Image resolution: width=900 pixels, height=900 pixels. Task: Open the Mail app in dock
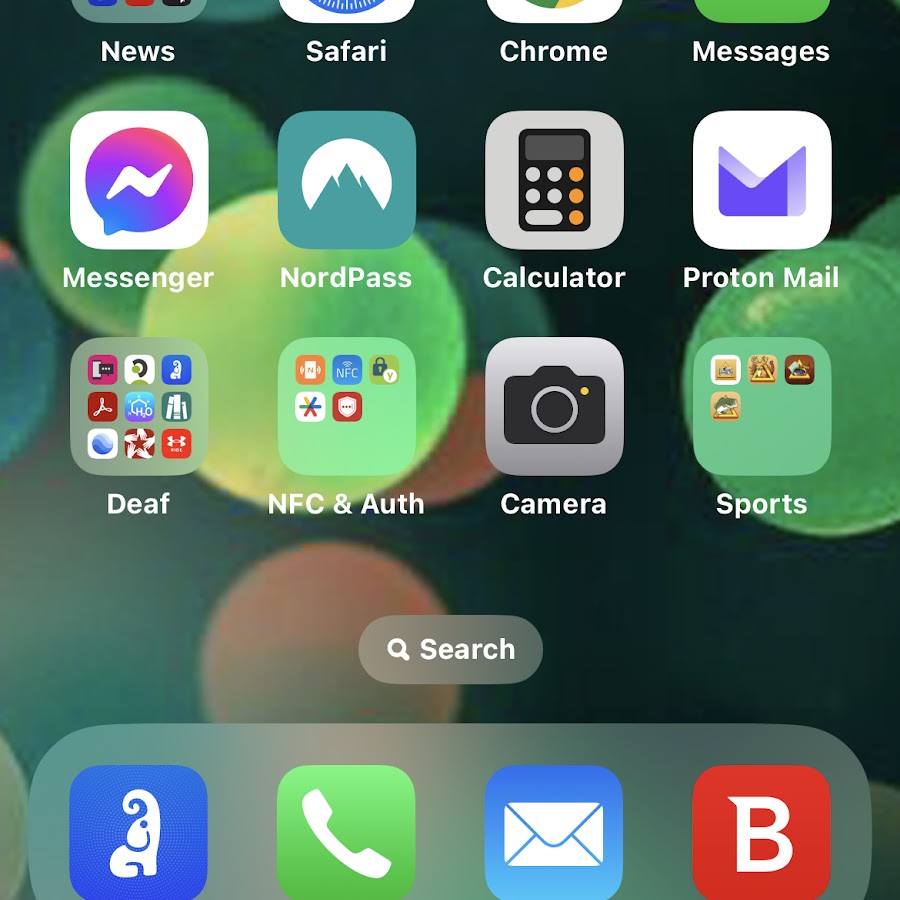[554, 832]
